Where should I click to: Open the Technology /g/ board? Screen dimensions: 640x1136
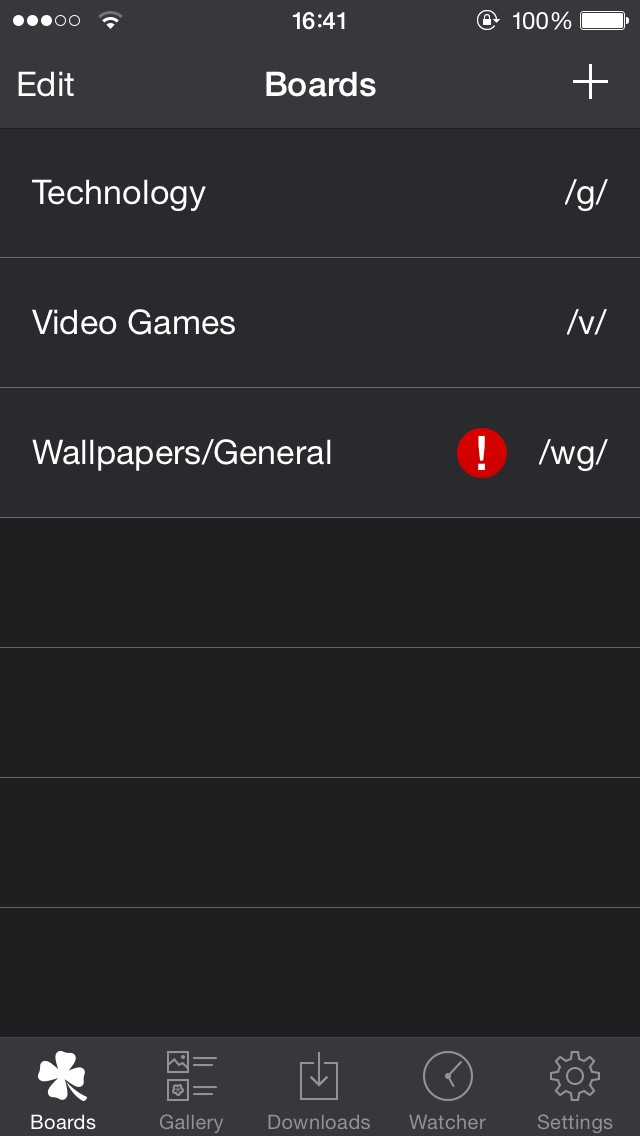click(320, 193)
